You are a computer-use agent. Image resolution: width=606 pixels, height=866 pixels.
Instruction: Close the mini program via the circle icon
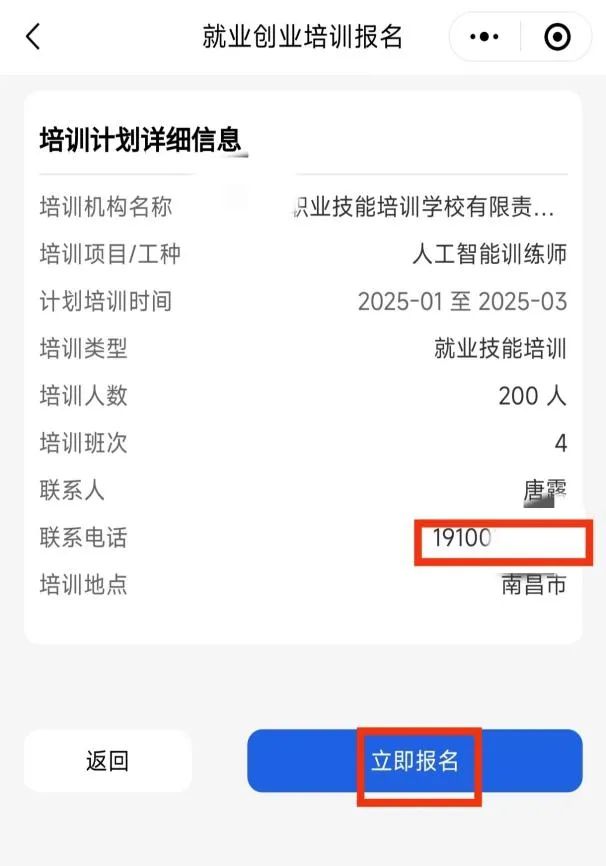click(557, 38)
